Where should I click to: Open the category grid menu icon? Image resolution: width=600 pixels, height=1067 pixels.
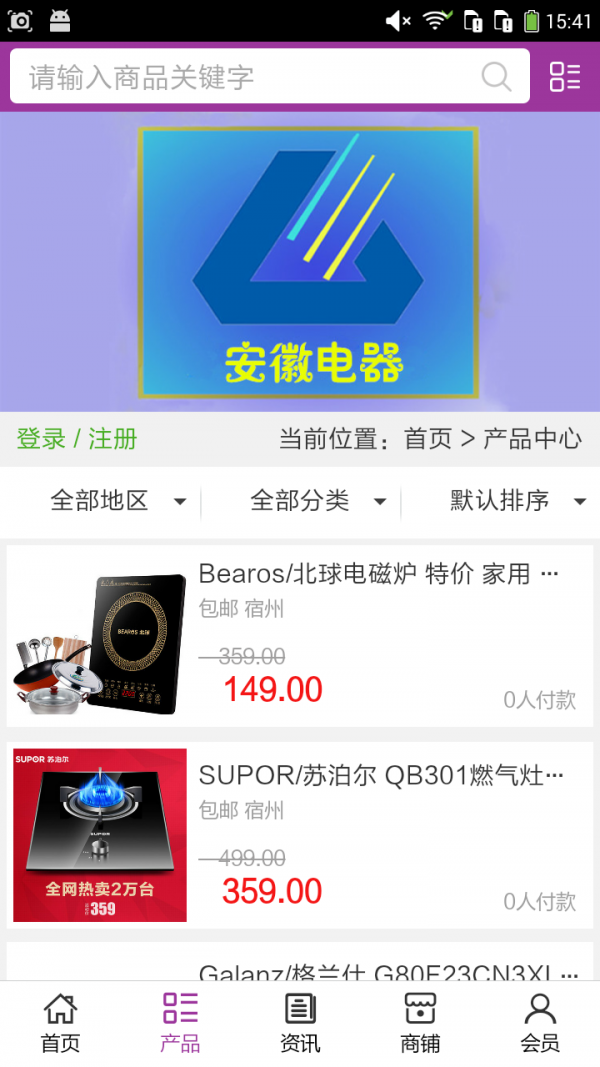coord(565,77)
